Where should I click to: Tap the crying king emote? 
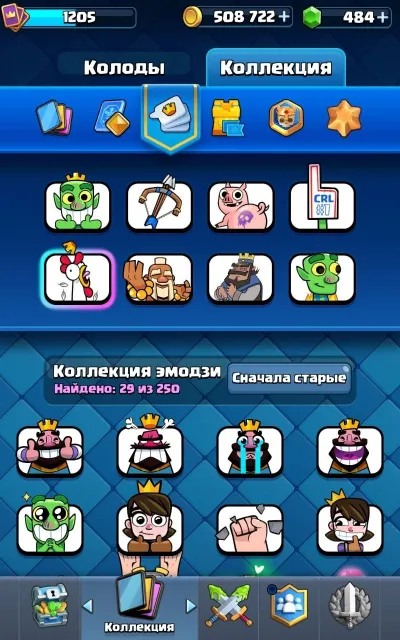click(x=250, y=450)
